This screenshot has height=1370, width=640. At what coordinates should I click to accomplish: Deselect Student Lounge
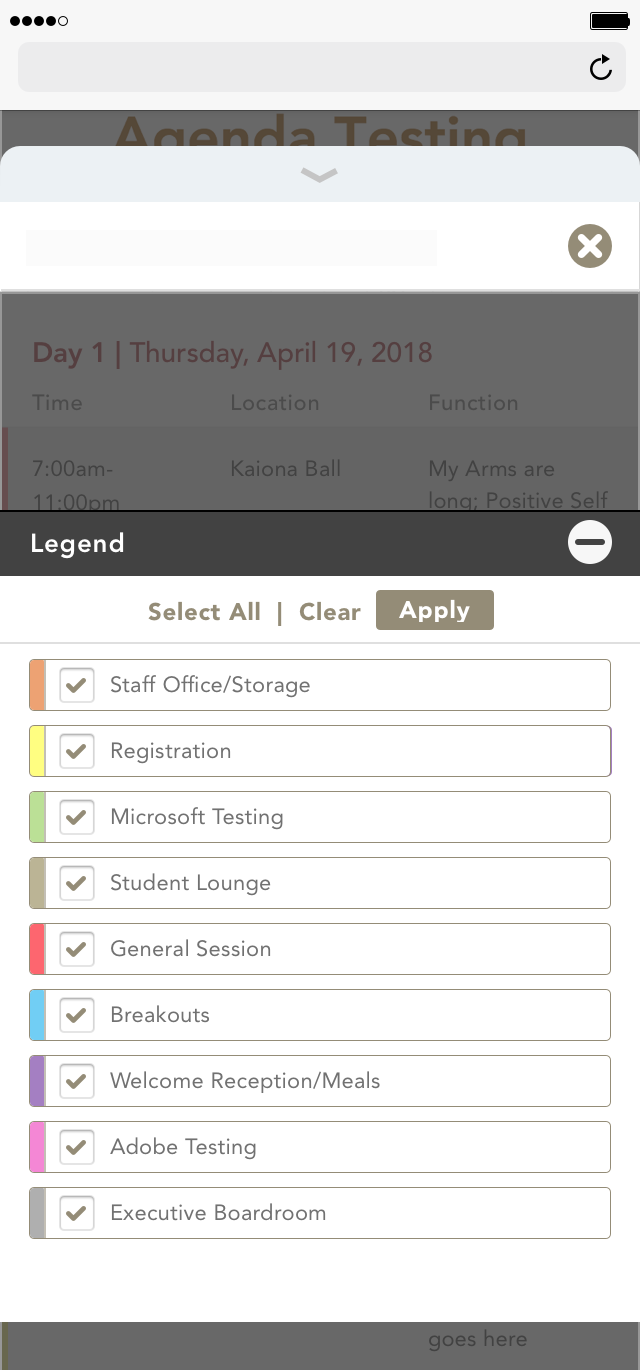click(77, 883)
